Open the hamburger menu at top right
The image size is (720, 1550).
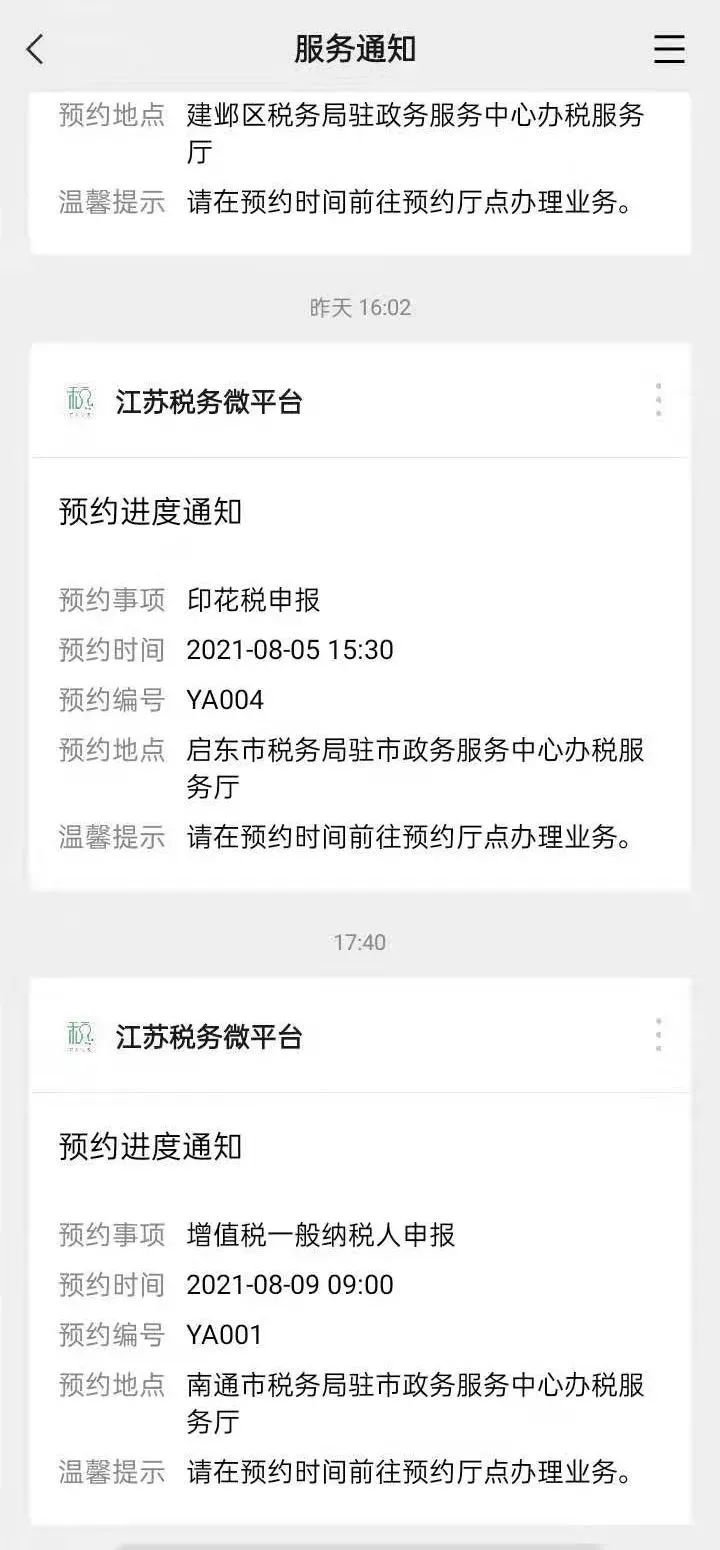(669, 49)
